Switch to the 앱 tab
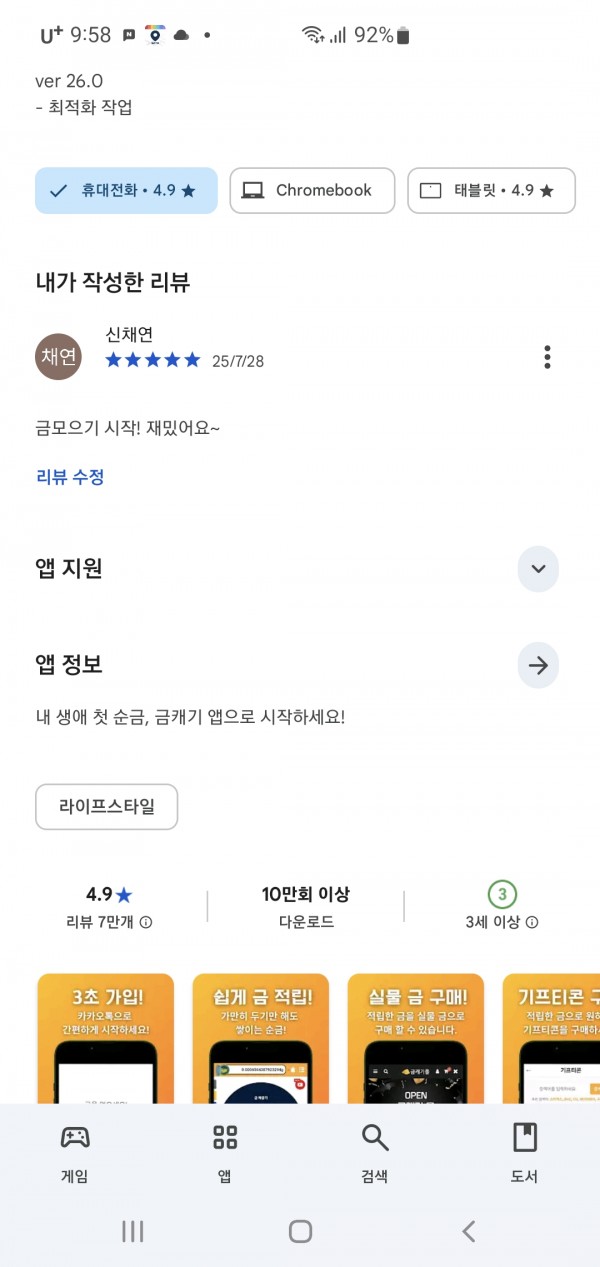 click(x=225, y=1153)
